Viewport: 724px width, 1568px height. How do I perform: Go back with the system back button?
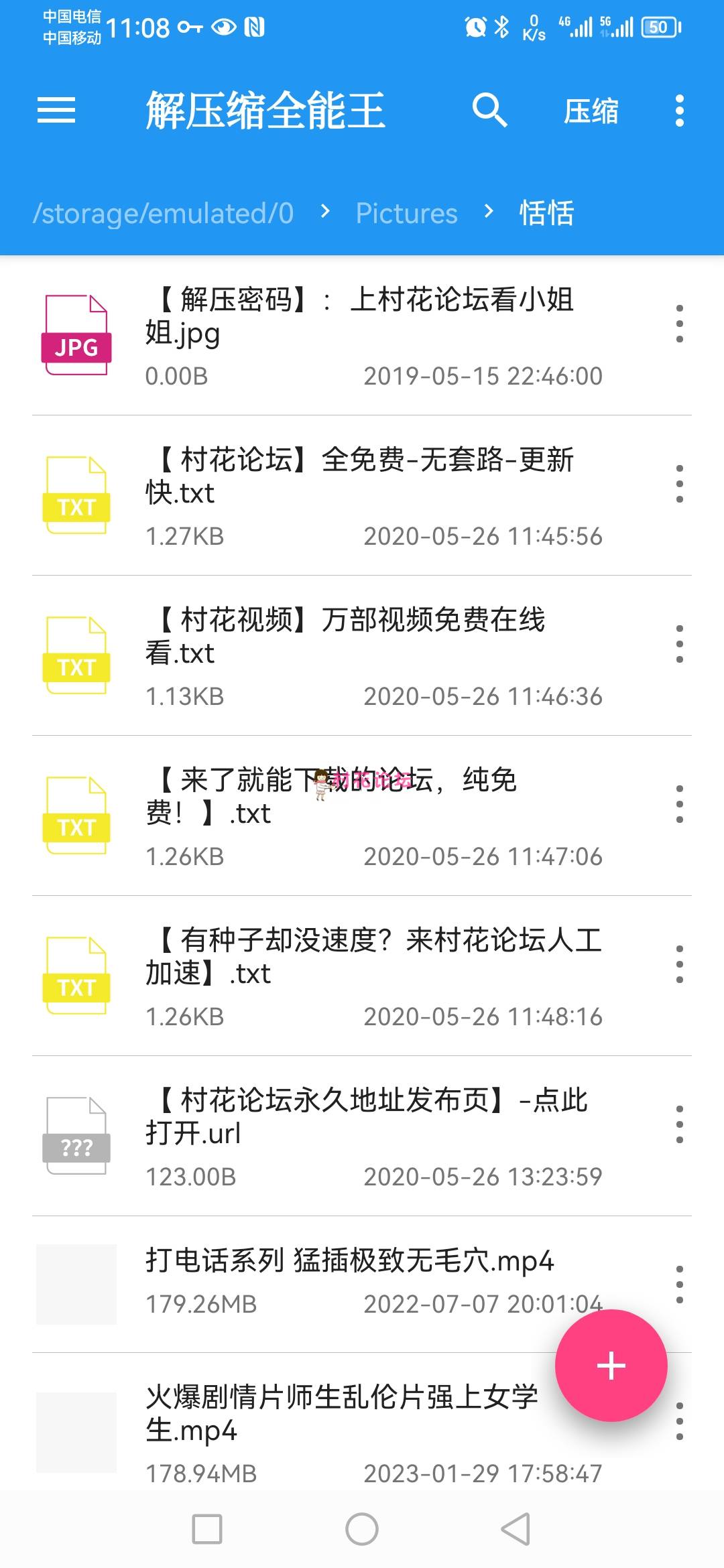[516, 1529]
